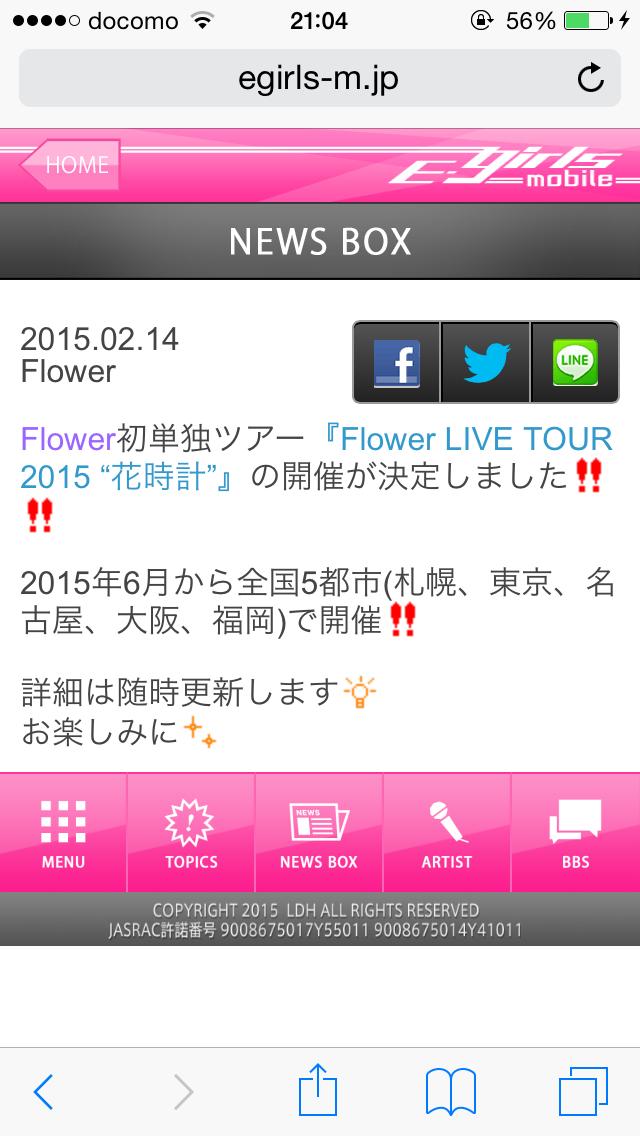Go back to HOME page

72,165
